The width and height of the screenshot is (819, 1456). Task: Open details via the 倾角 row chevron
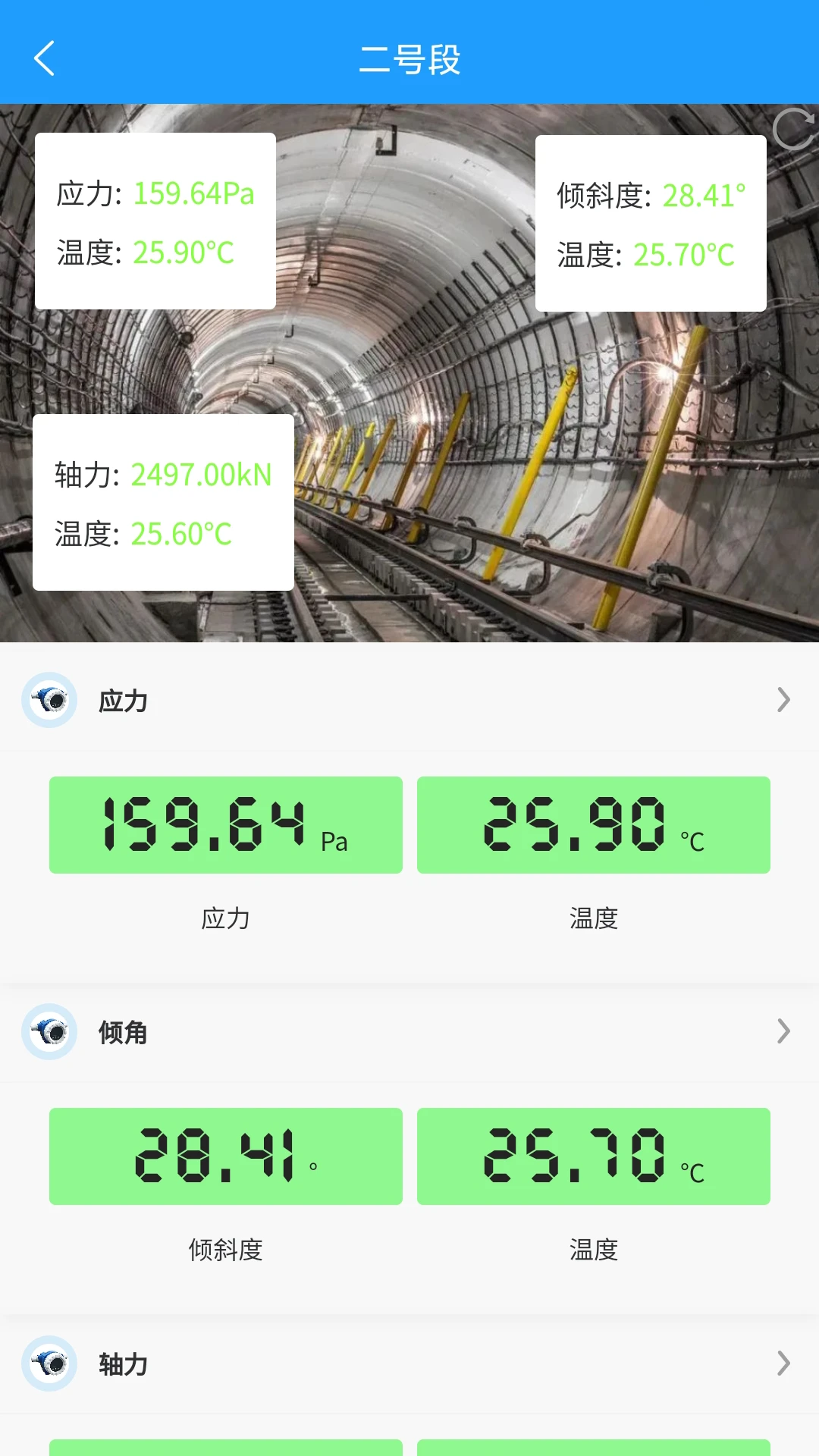(784, 1032)
